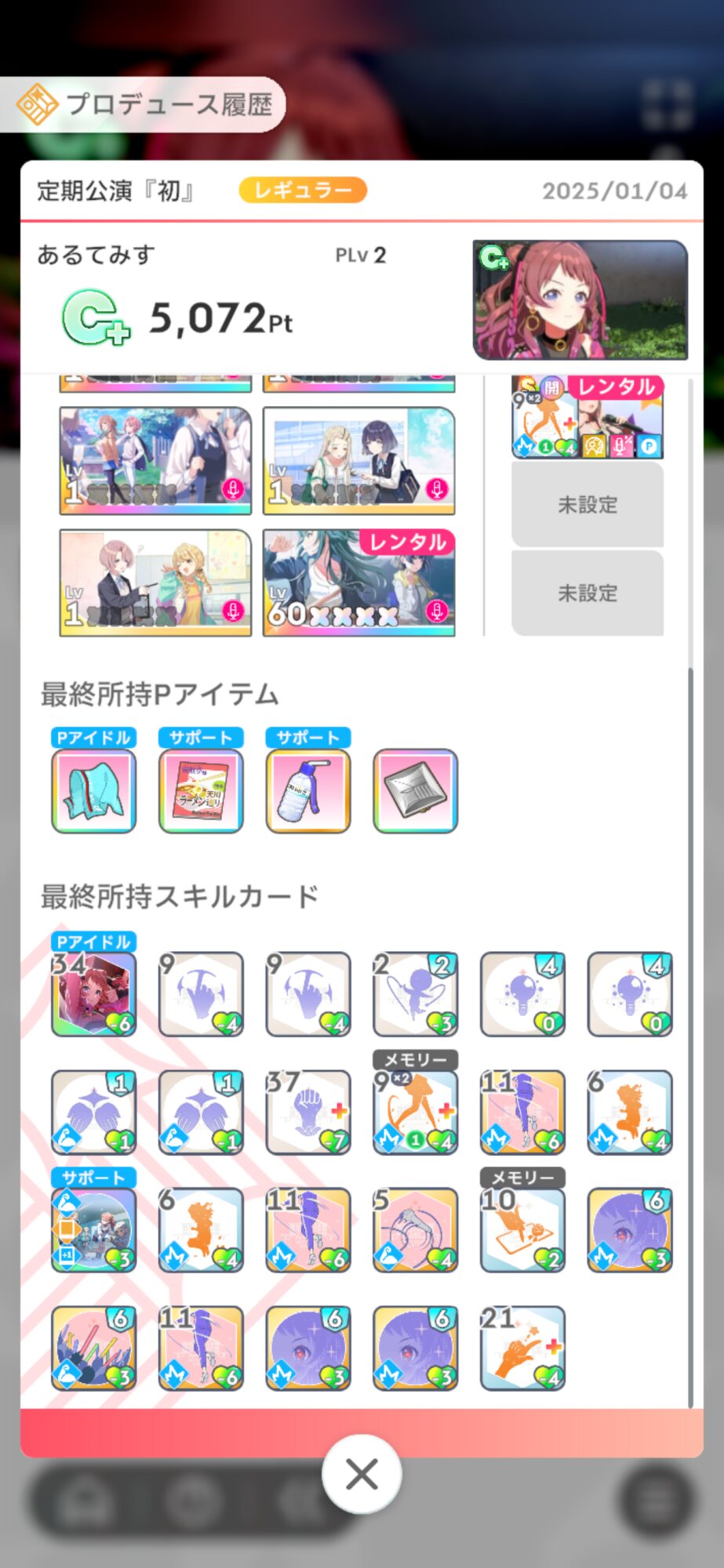View the skill card numbered 21
Screen dimensions: 724x1568
pyautogui.click(x=522, y=1348)
